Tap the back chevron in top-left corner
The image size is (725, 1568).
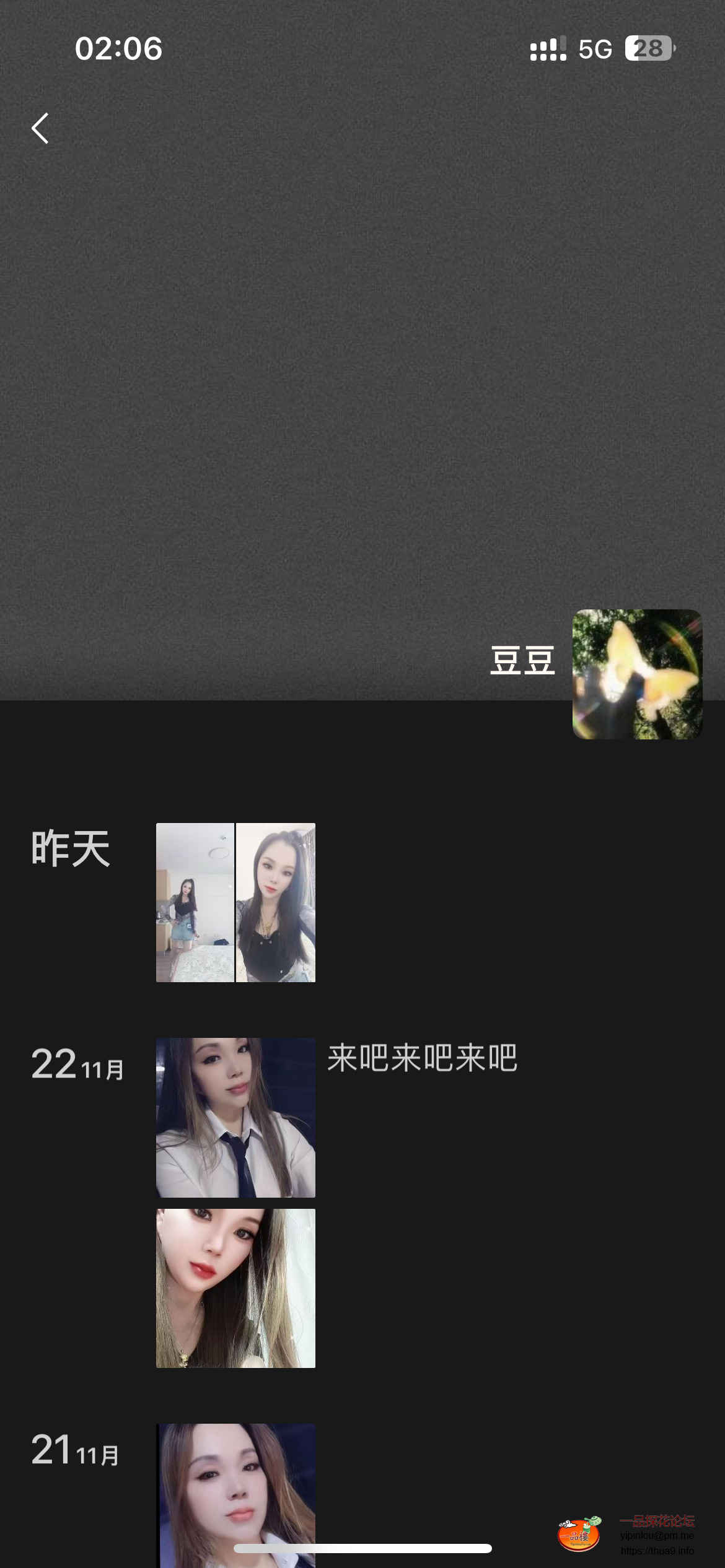[40, 128]
